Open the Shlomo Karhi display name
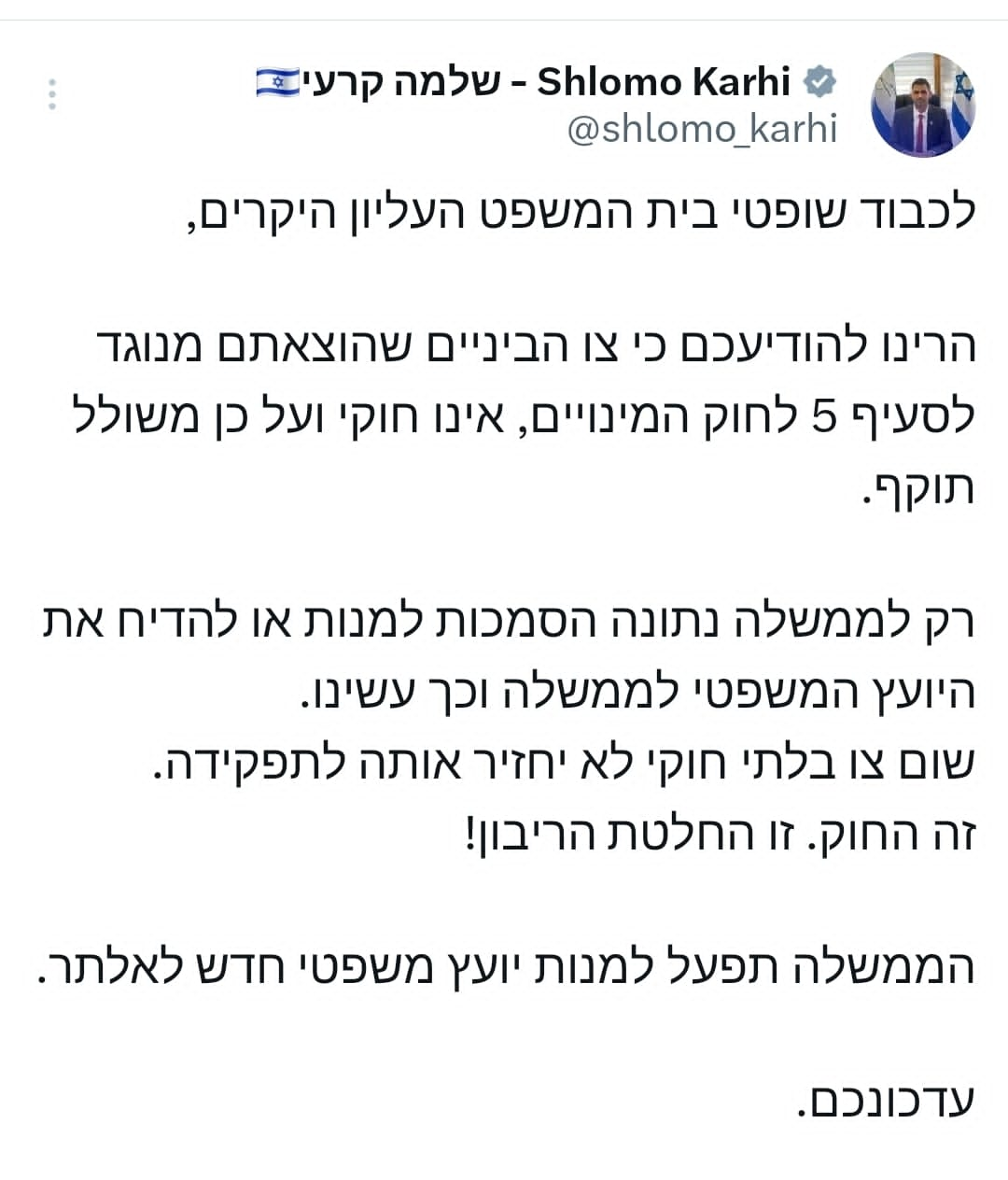1008x1180 pixels. point(545,82)
